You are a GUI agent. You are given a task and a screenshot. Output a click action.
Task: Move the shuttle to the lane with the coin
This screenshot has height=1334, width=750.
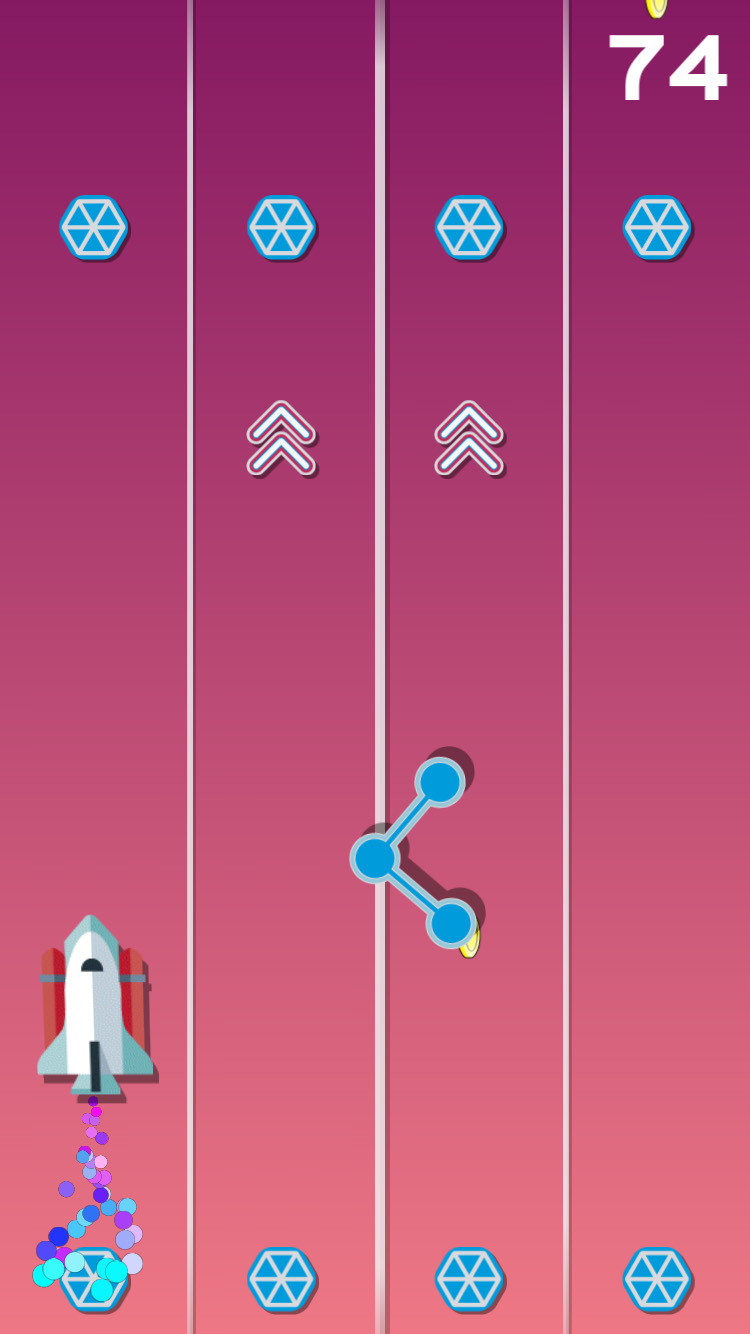[474, 667]
